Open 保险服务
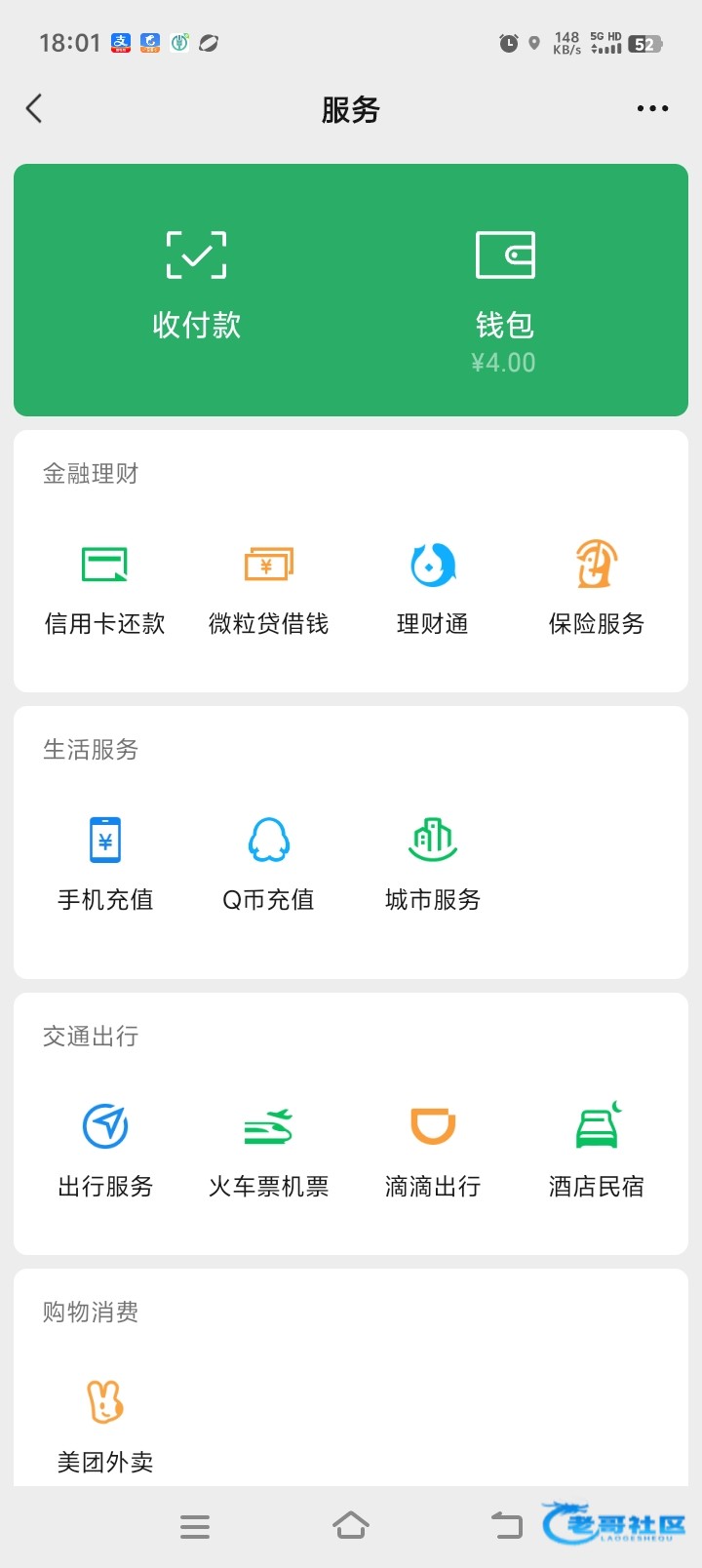 click(596, 586)
